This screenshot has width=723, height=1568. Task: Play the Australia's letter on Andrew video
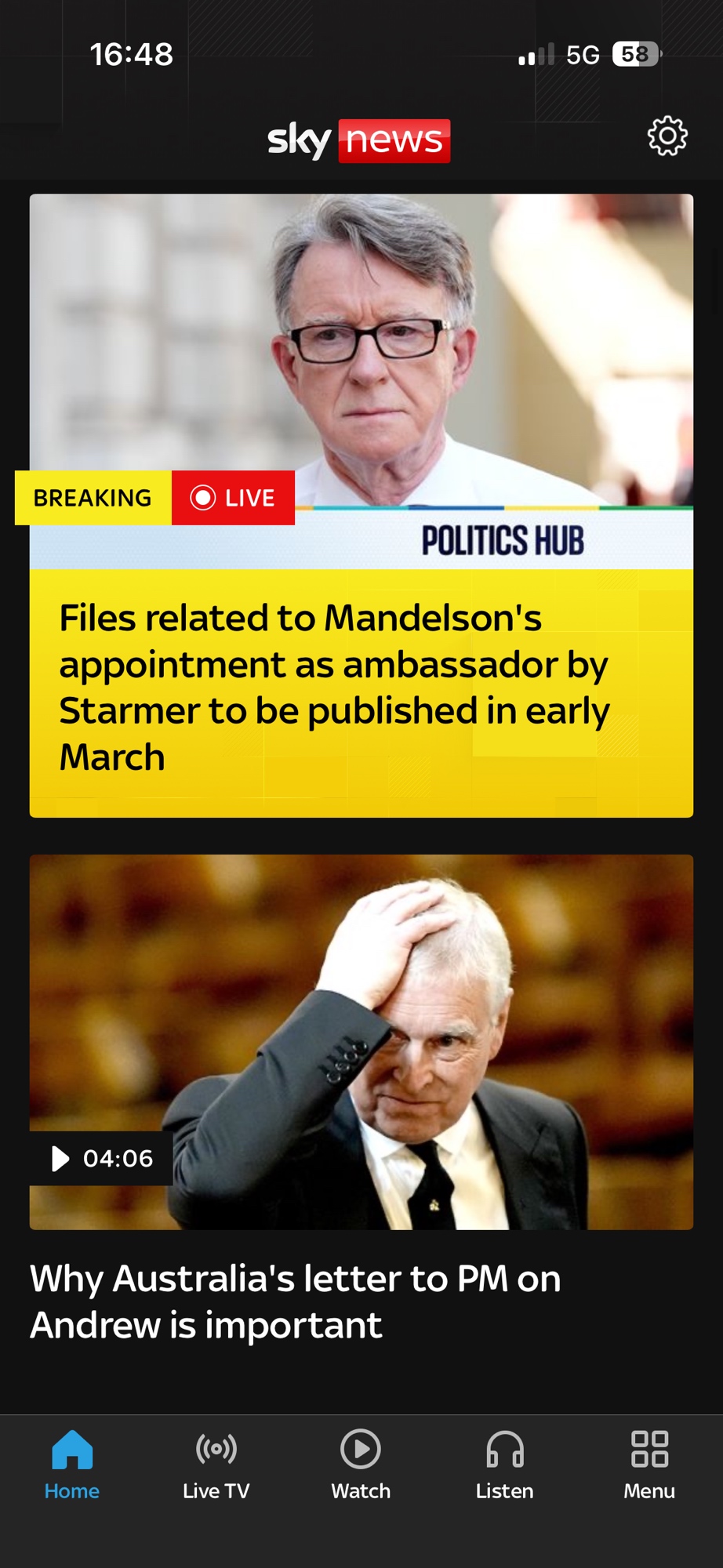361,1041
